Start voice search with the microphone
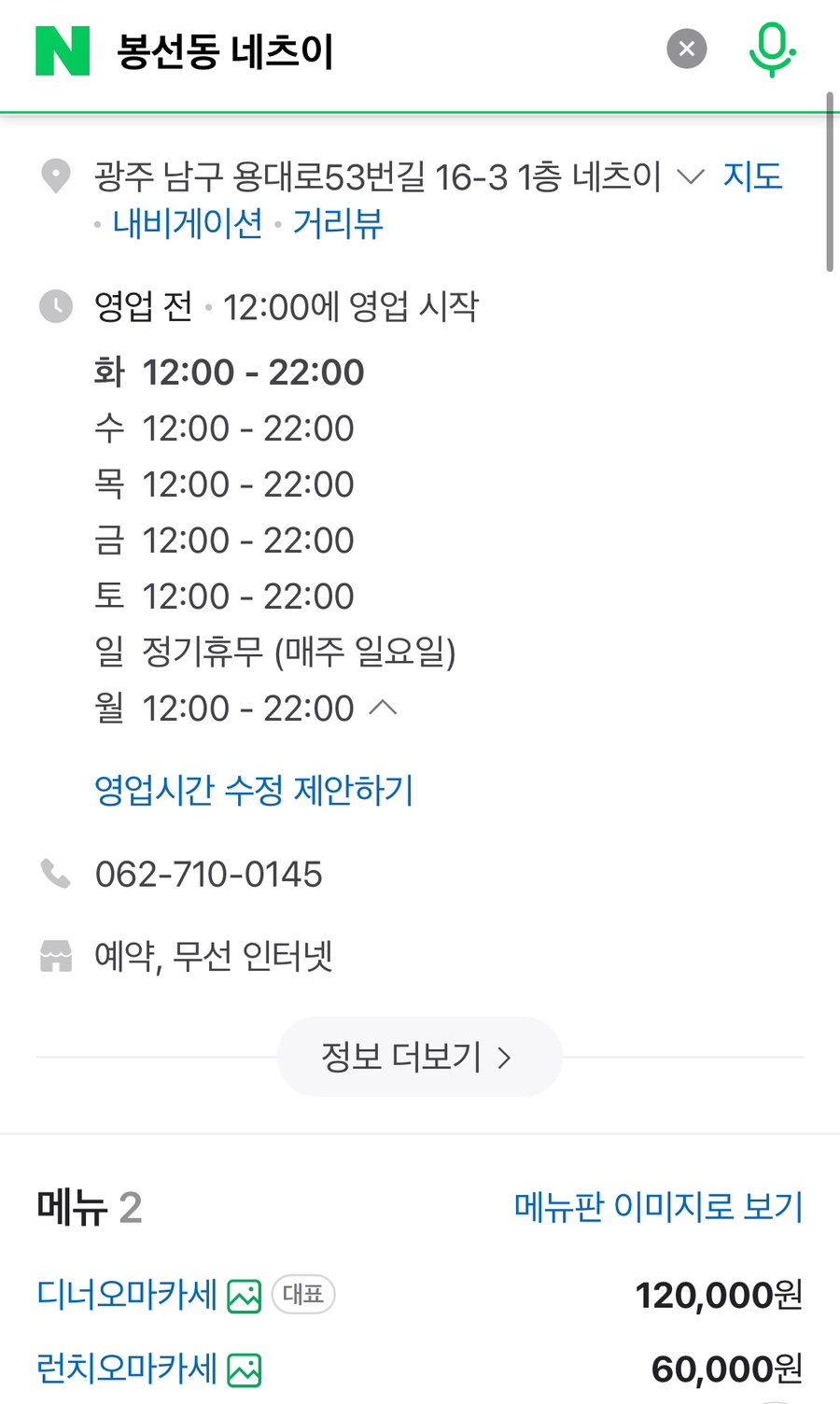 tap(772, 50)
